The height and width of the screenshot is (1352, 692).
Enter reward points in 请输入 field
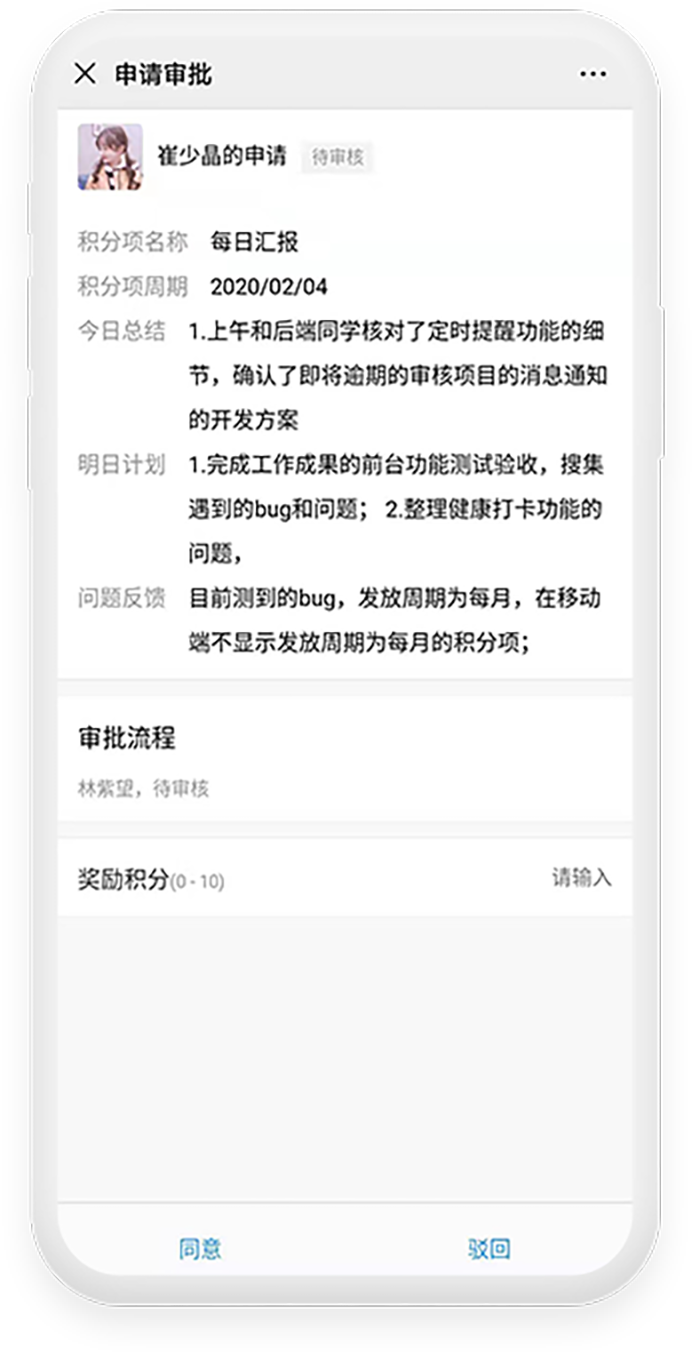click(x=581, y=878)
